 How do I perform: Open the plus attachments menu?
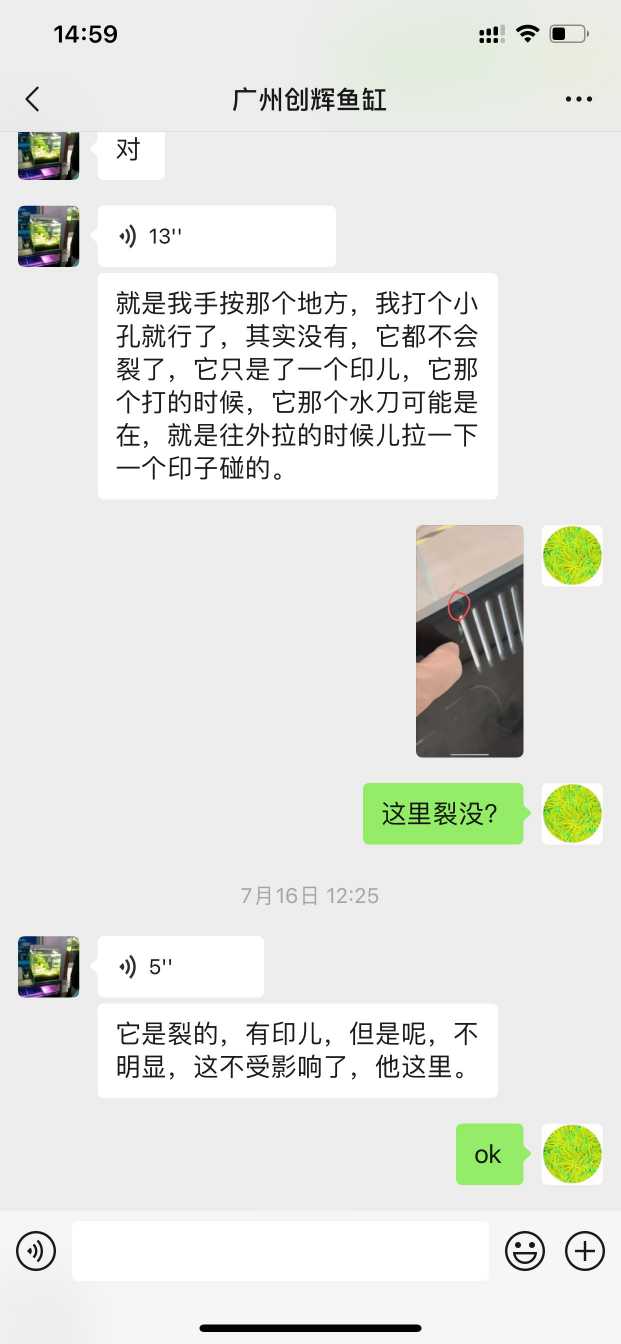(585, 1251)
